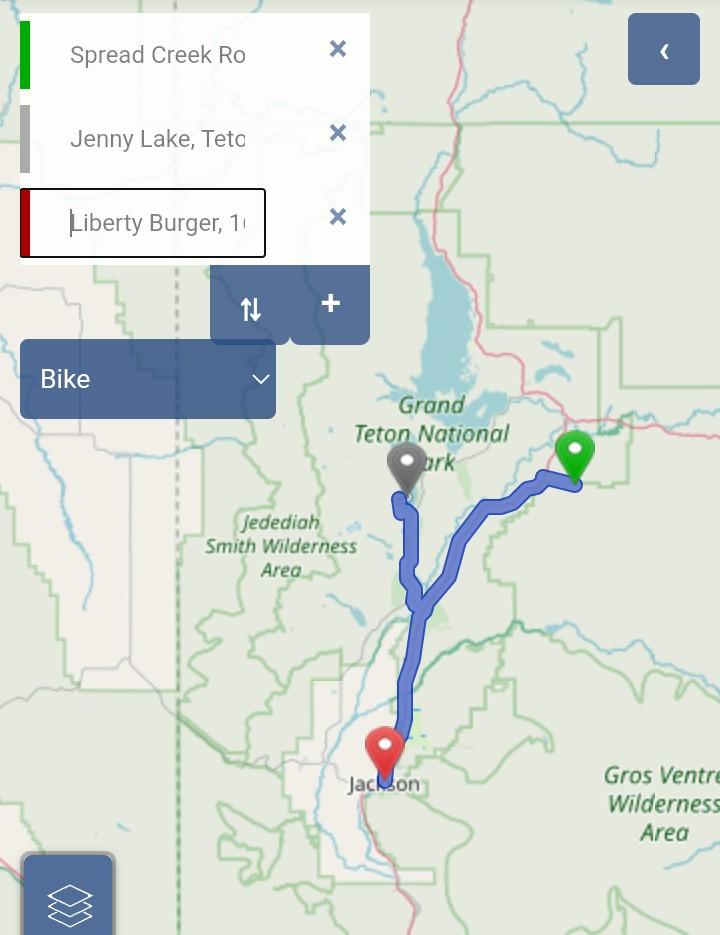Screen dimensions: 720x935
Task: Add a new waypoint
Action: pyautogui.click(x=331, y=304)
